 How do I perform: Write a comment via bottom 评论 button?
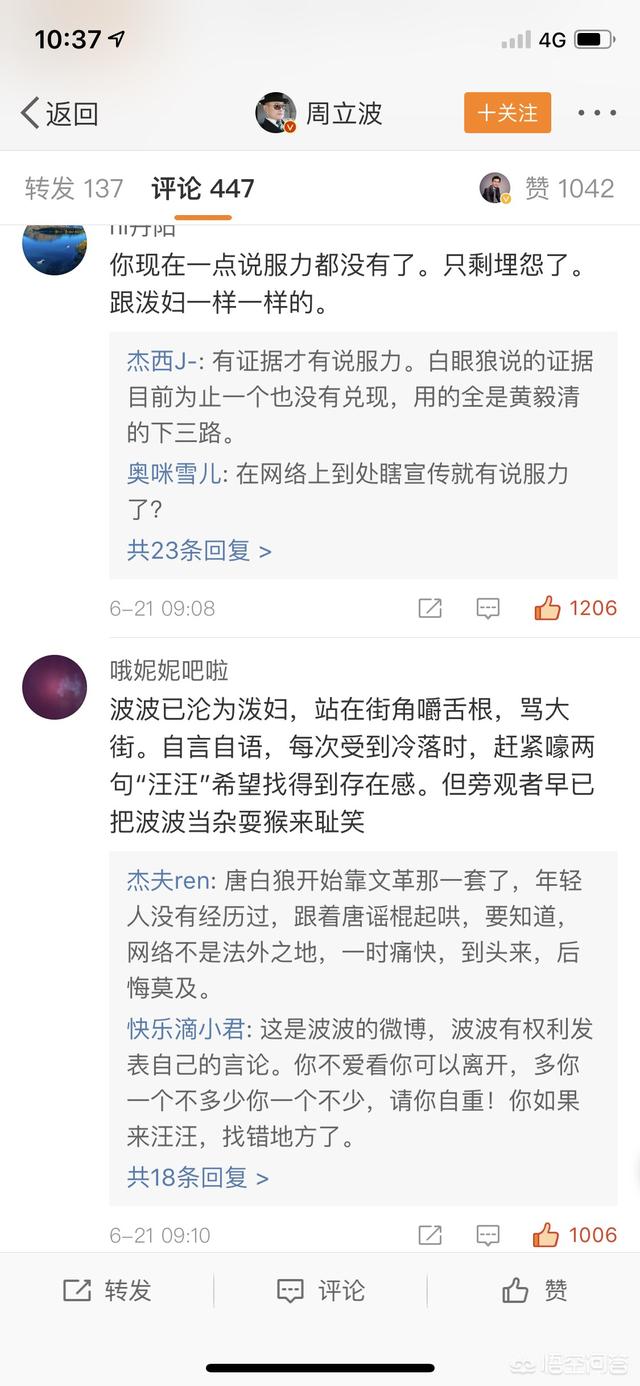tap(320, 1291)
